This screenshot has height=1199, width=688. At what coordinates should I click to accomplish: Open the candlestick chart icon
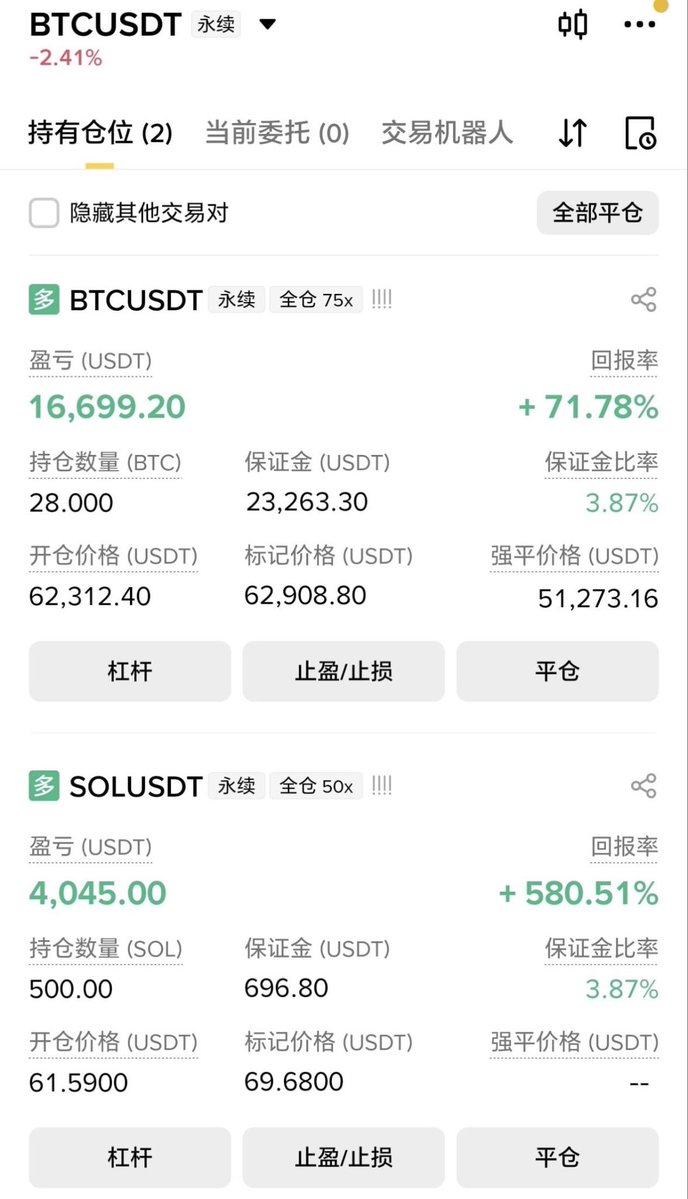tap(573, 24)
